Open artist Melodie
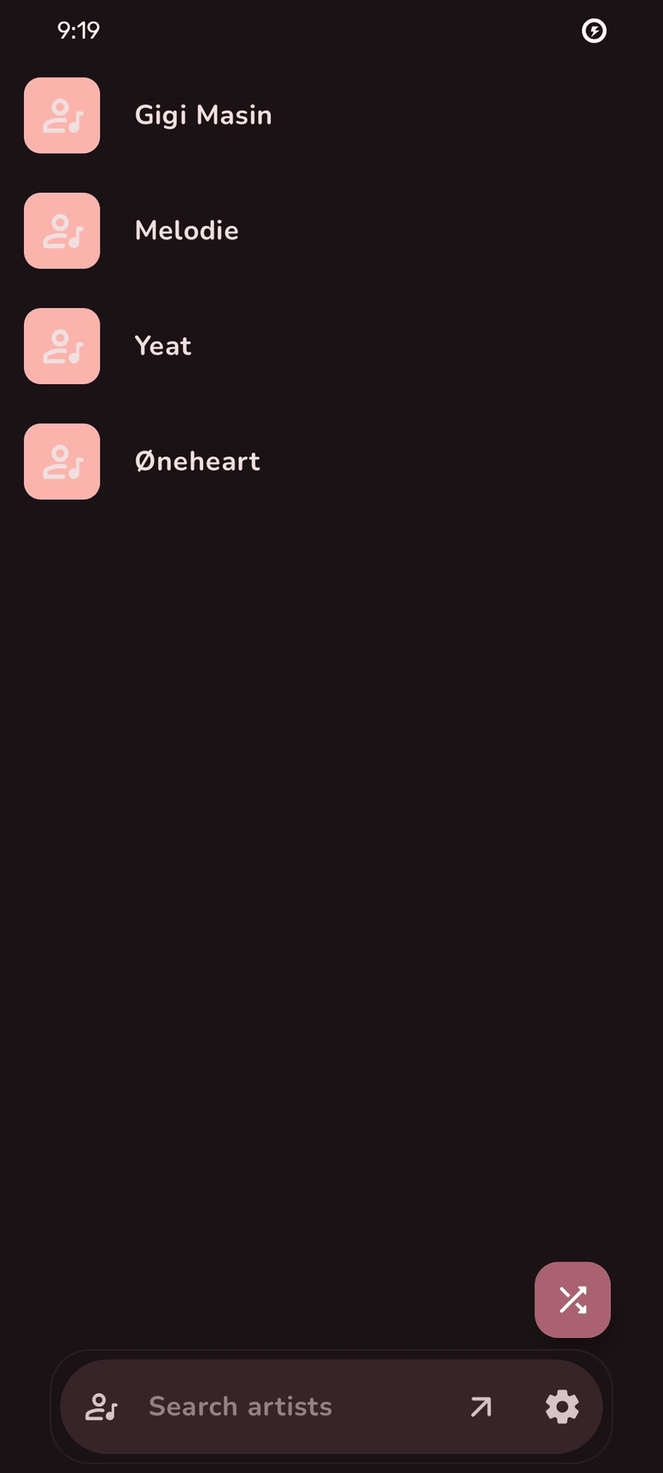This screenshot has height=1473, width=663. [x=187, y=231]
